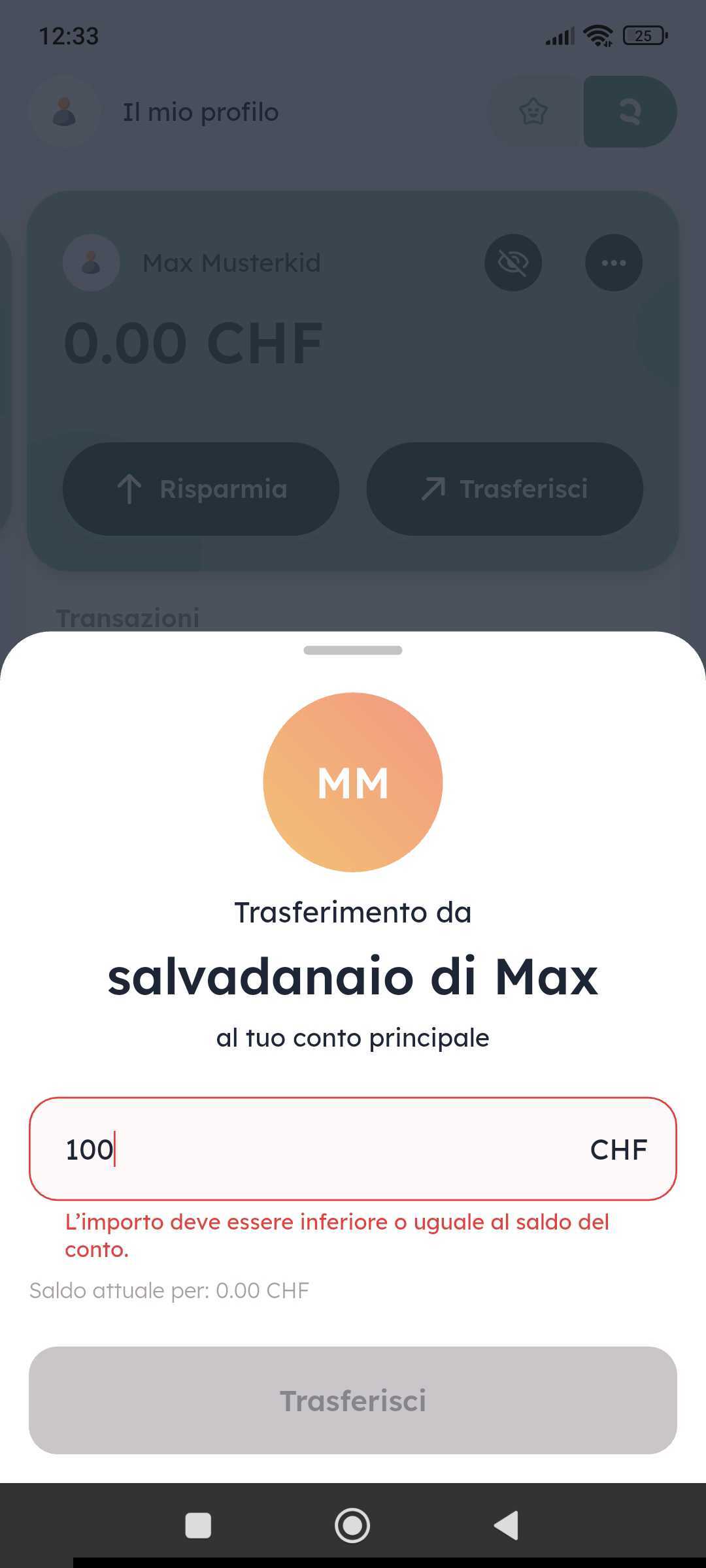Go back with the system back button
Screen dimensions: 706x1568
(507, 1526)
